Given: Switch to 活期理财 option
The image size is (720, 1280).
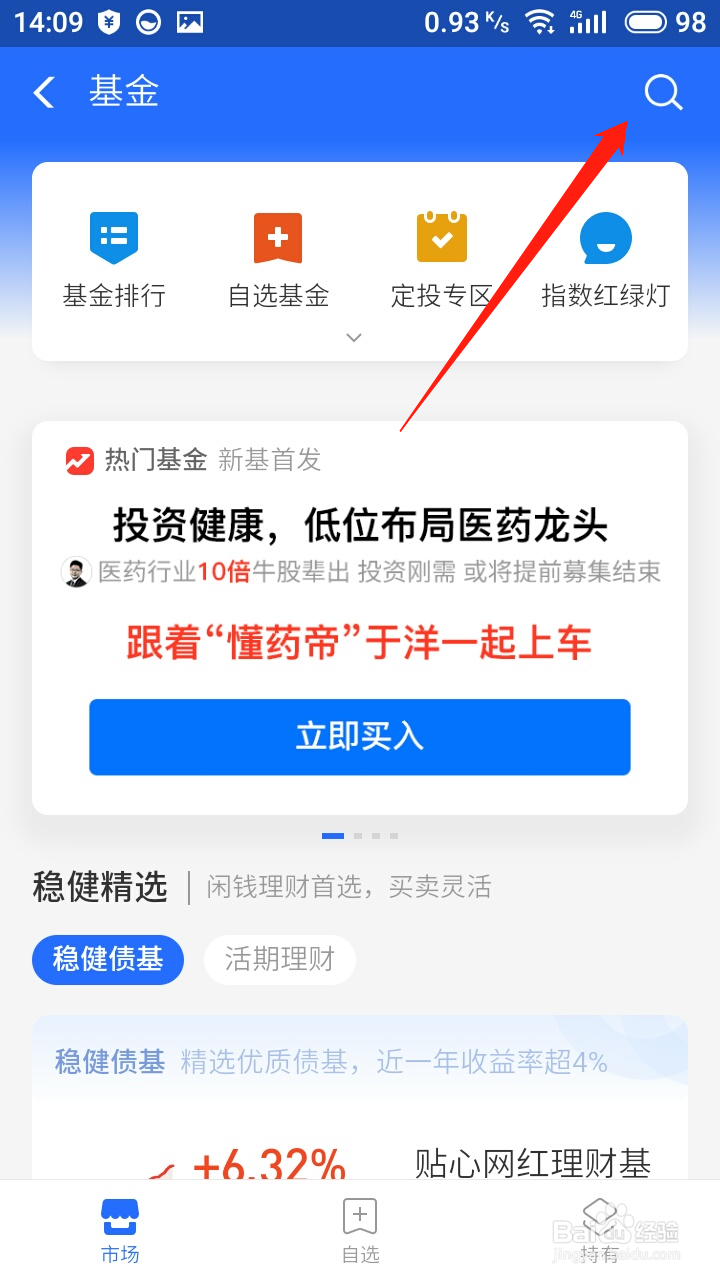Looking at the screenshot, I should tap(279, 959).
